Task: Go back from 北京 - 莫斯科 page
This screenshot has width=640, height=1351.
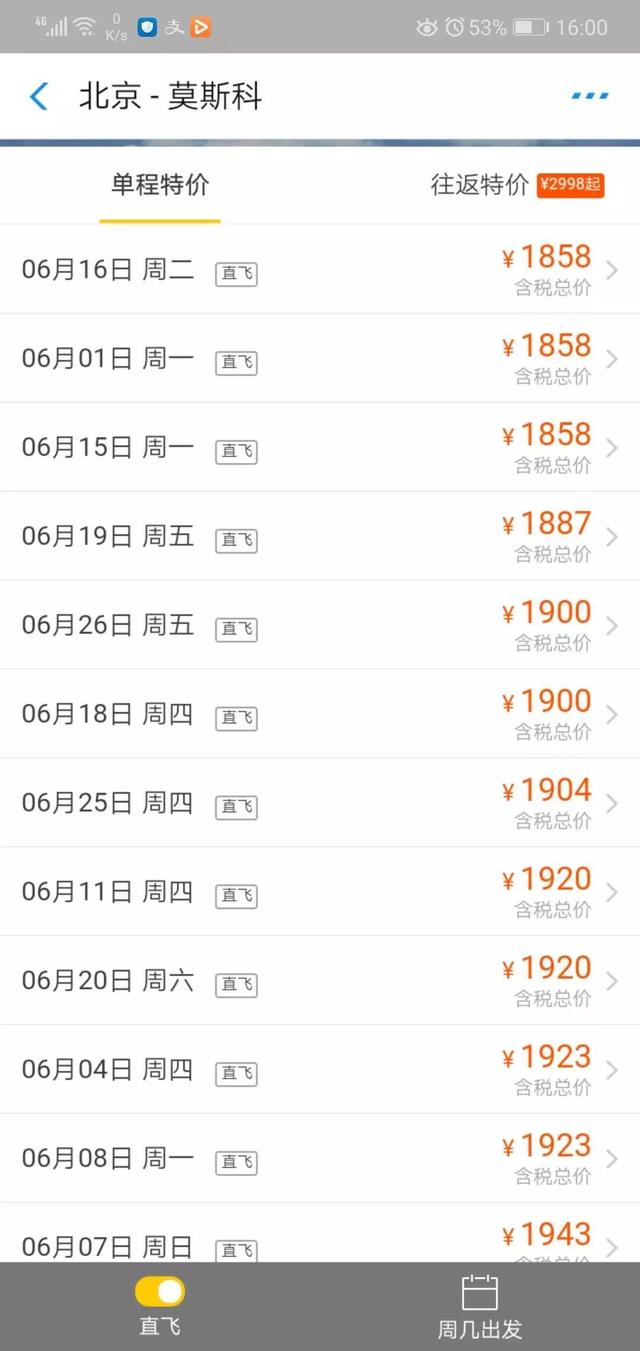Action: click(39, 97)
